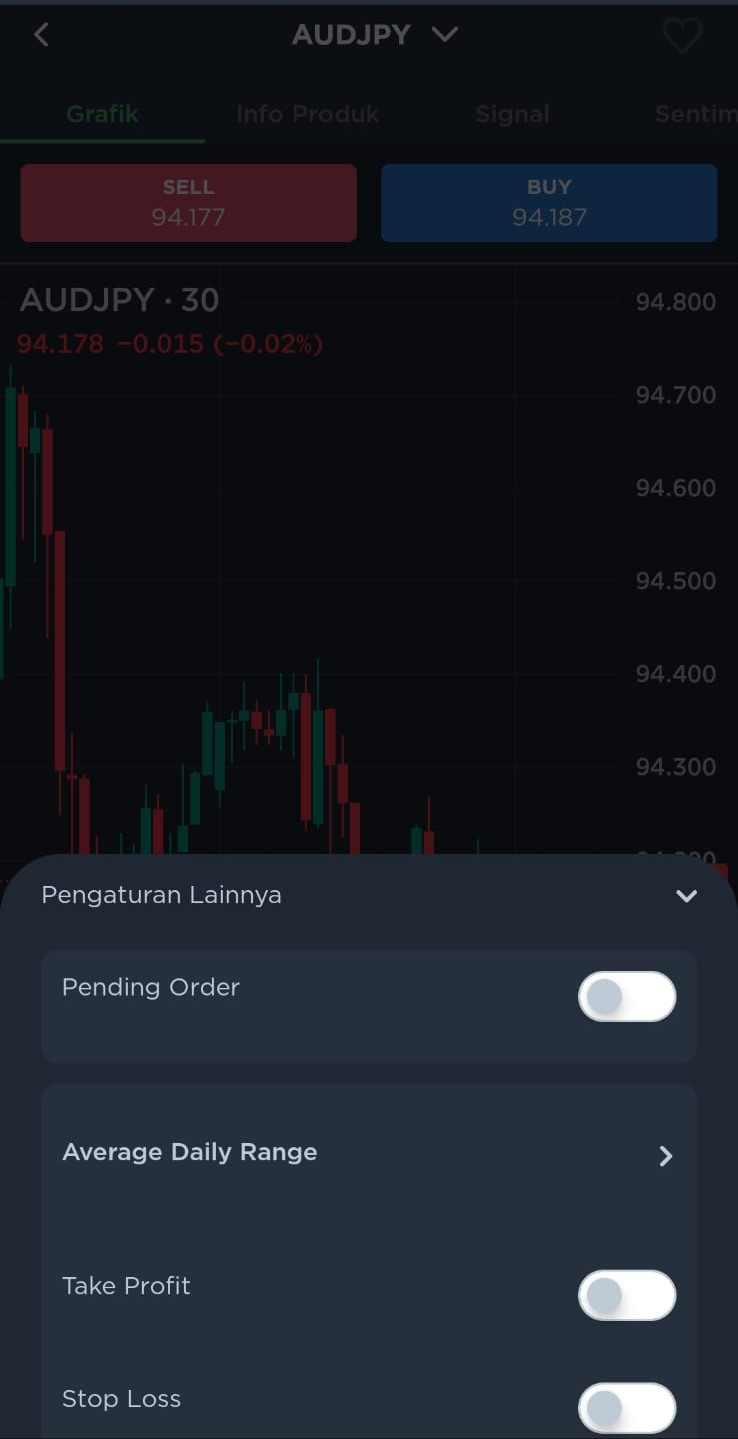738x1439 pixels.
Task: Open Average Daily Range details
Action: pos(368,1154)
